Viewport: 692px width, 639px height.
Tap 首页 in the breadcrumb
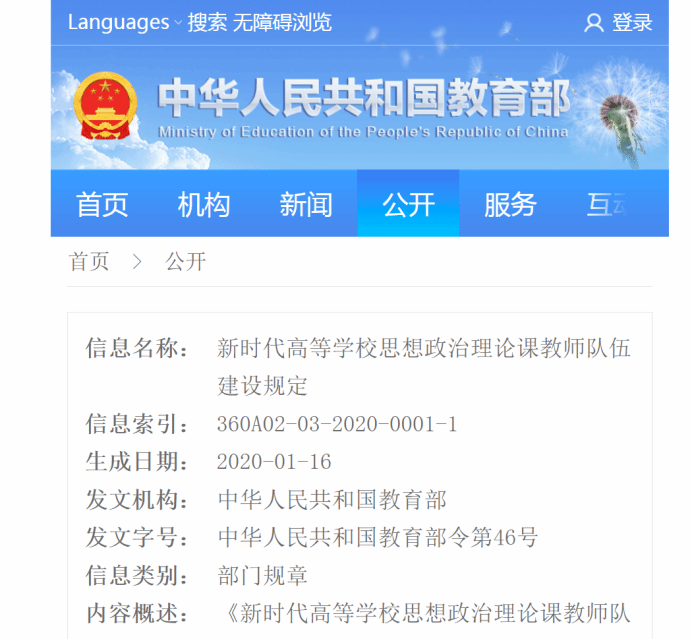coord(89,262)
